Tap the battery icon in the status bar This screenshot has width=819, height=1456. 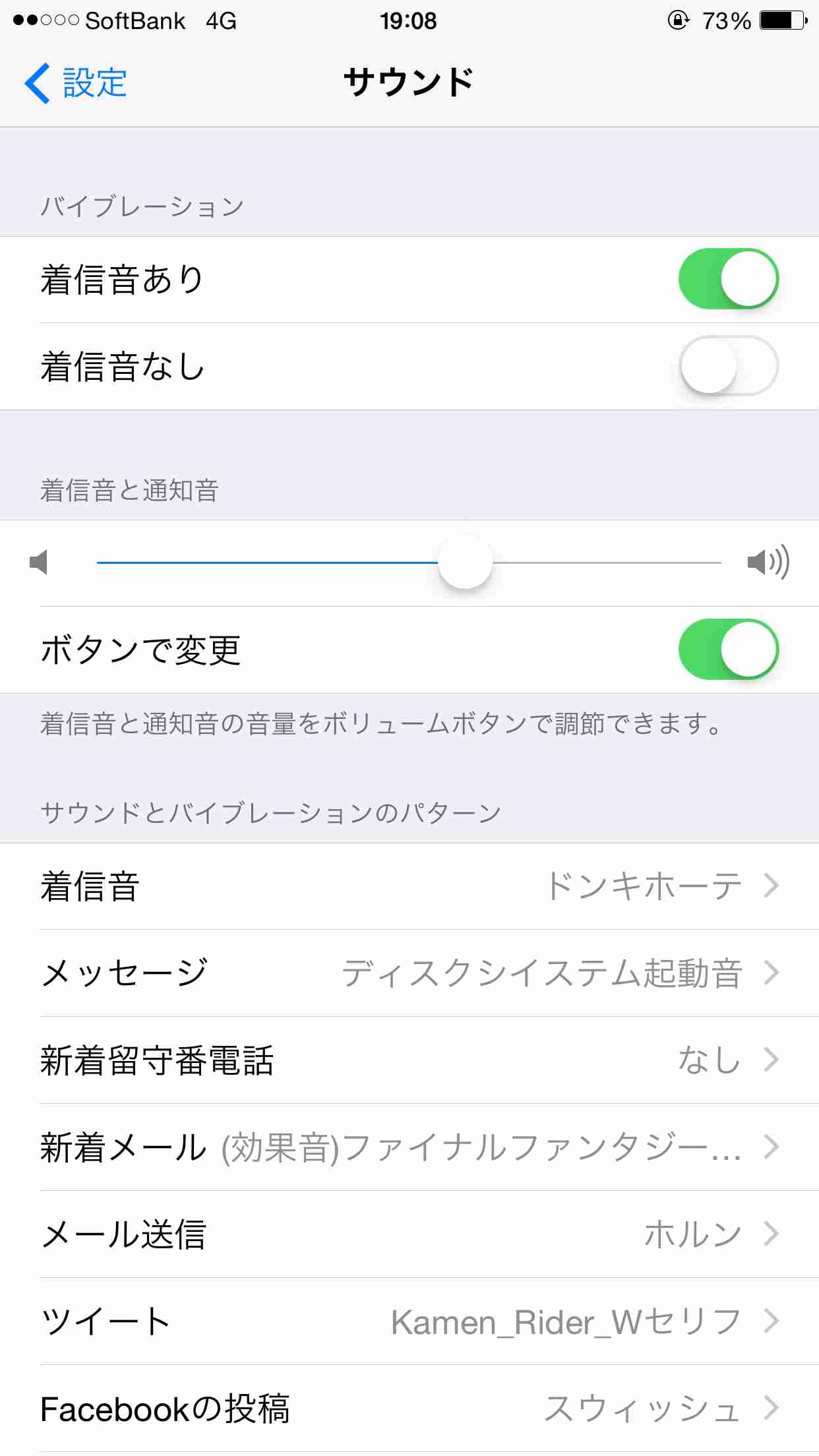coord(781,21)
